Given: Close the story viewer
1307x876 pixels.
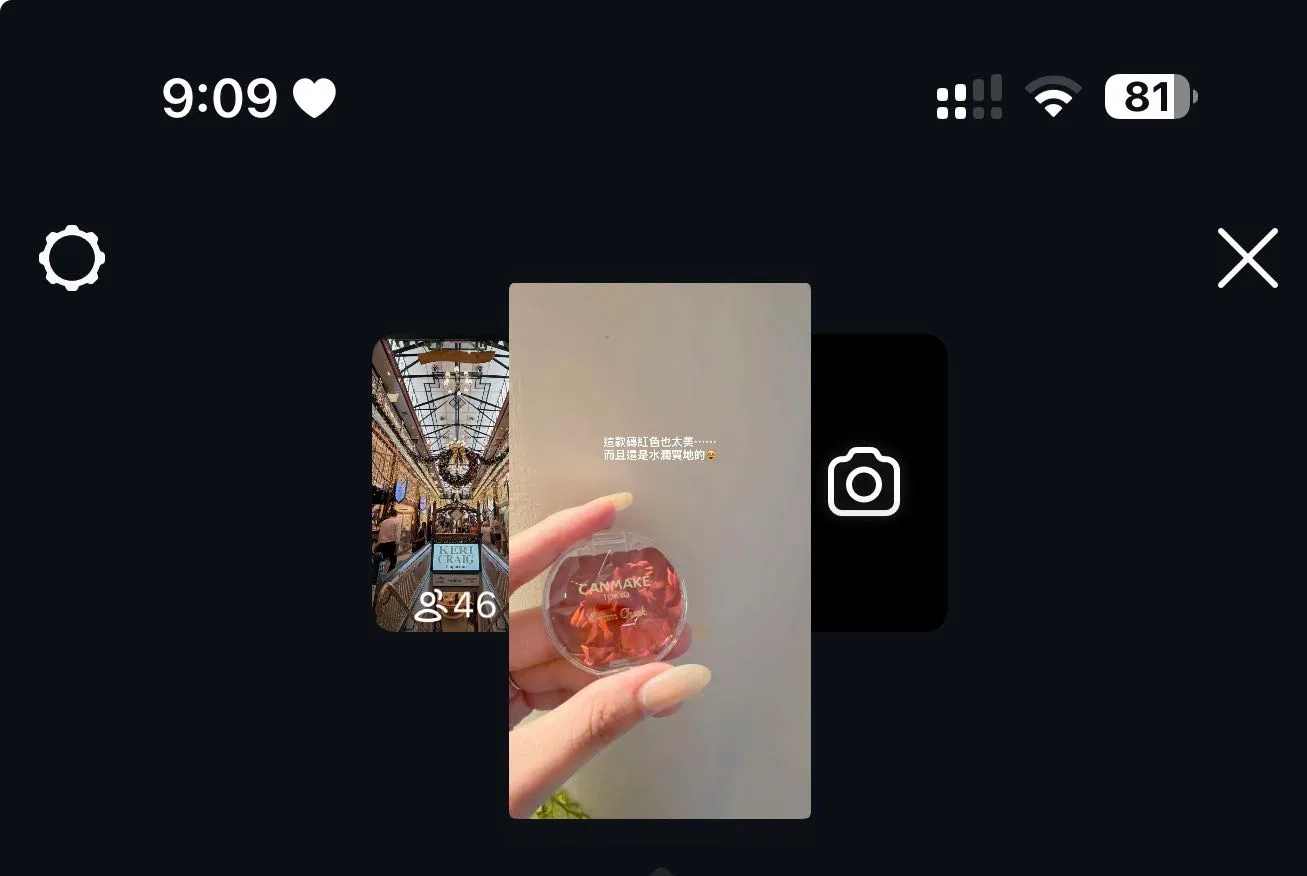Looking at the screenshot, I should [x=1247, y=258].
